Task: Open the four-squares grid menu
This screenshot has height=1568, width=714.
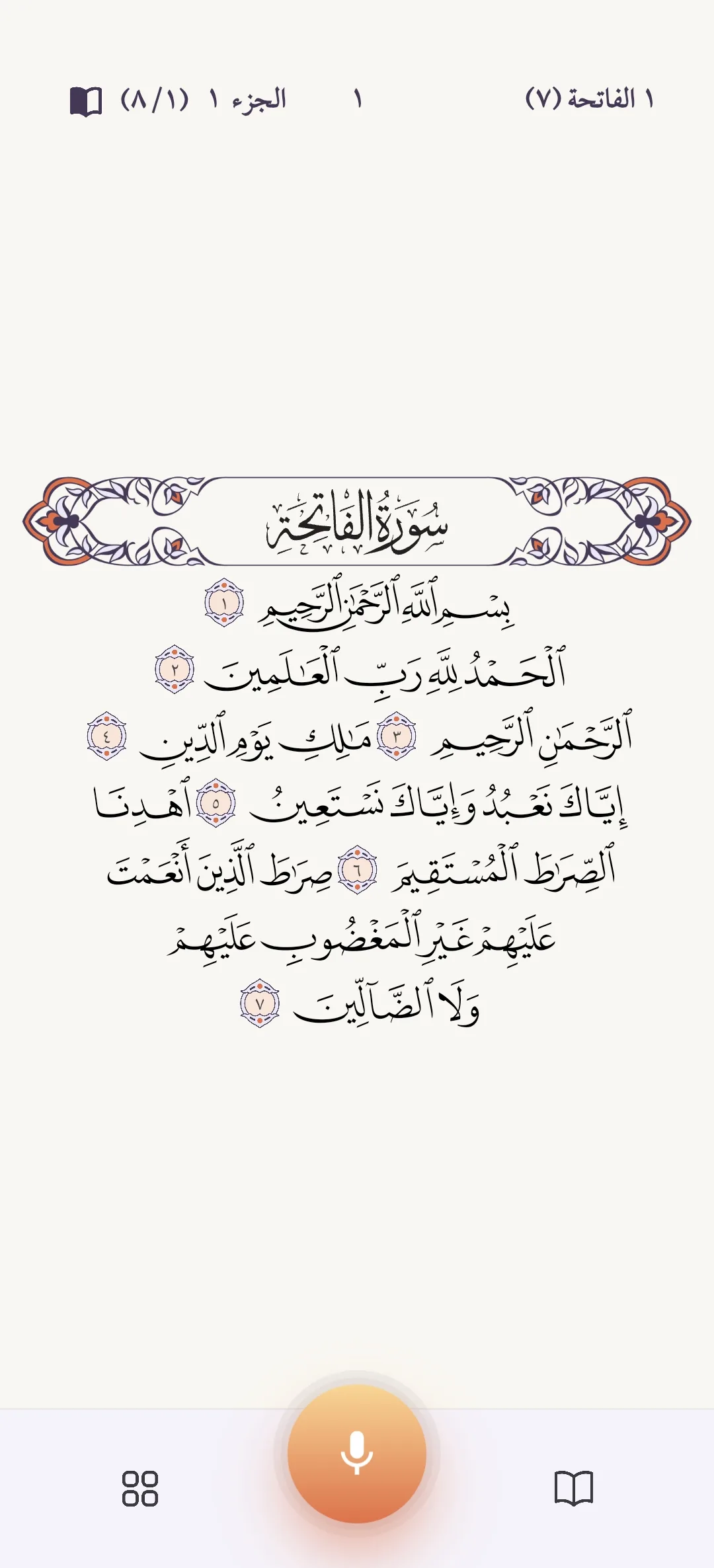Action: (x=140, y=1489)
